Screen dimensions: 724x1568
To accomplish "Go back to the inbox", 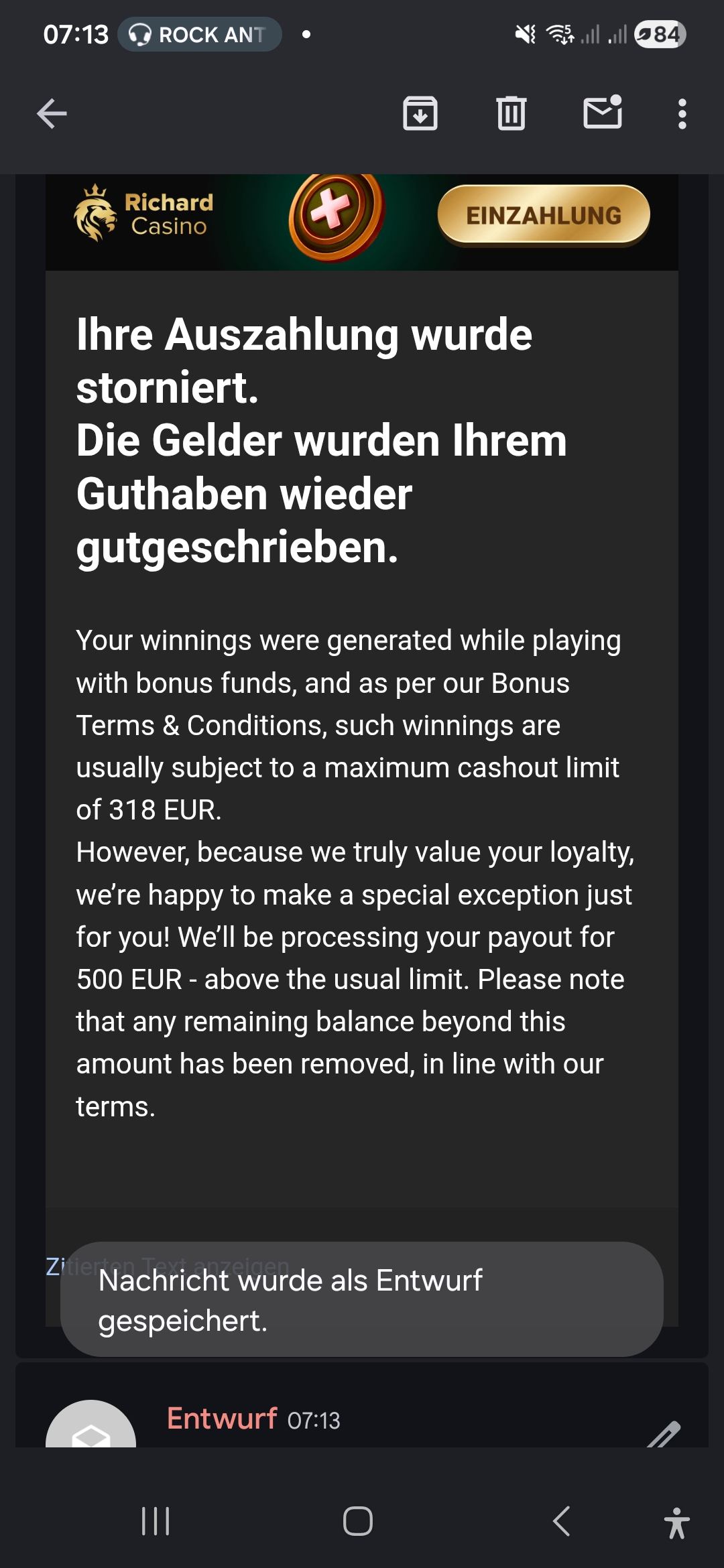I will (52, 113).
